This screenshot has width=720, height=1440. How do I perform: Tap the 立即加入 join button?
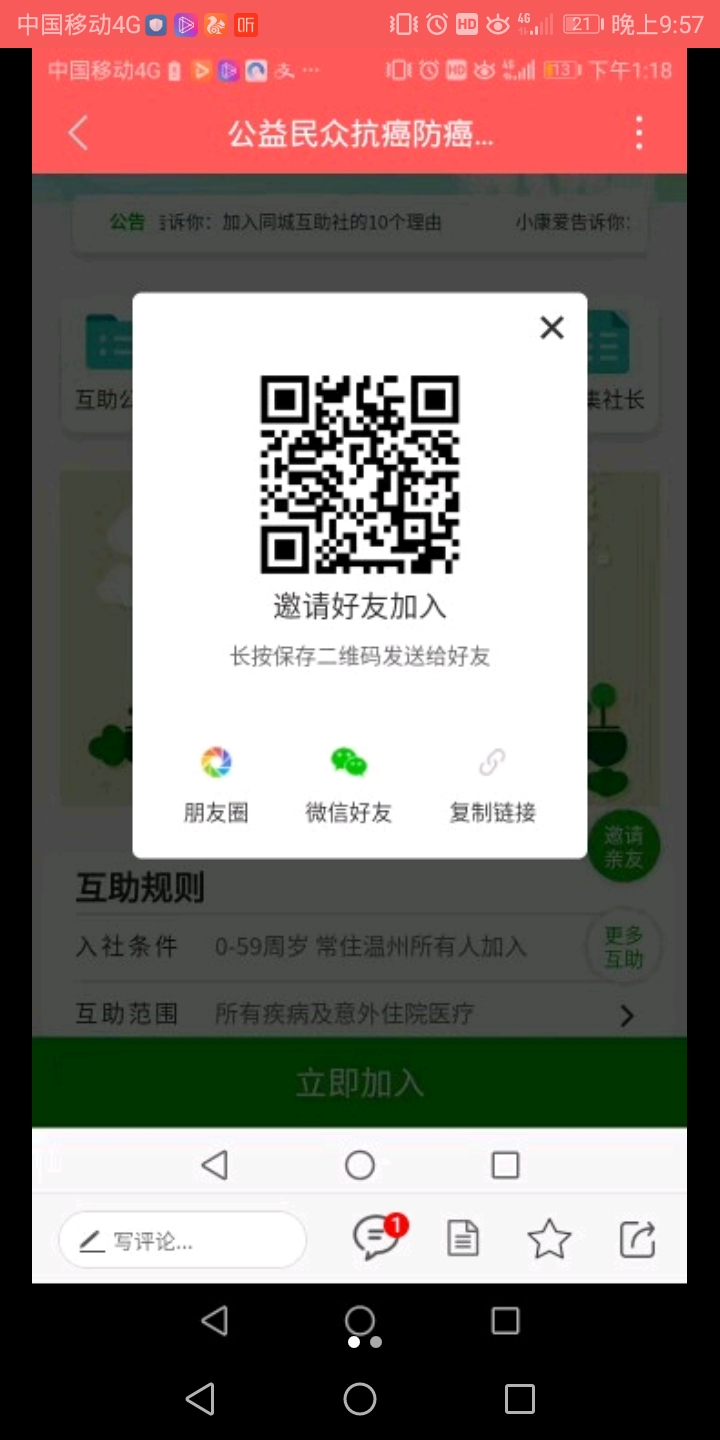click(359, 1083)
